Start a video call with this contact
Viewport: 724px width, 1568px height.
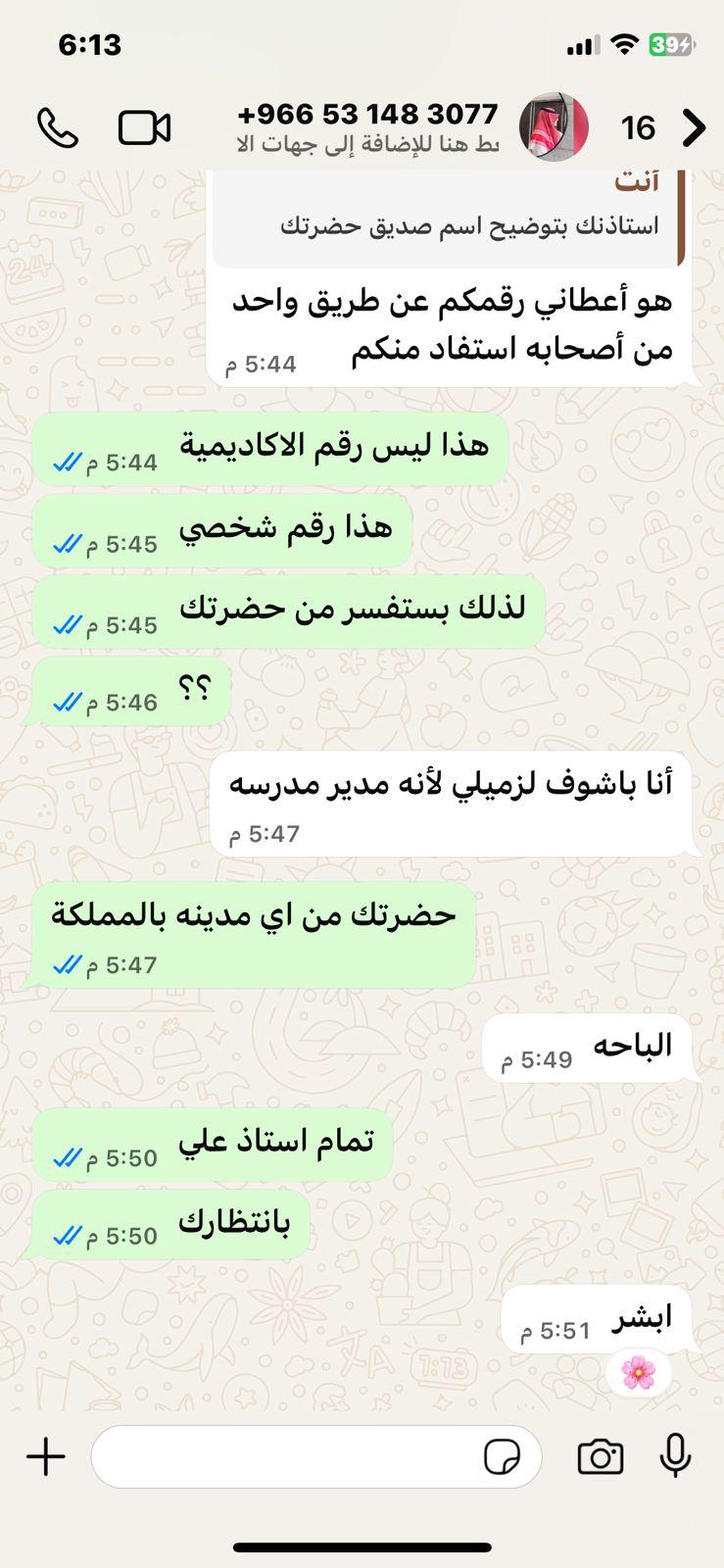tap(145, 128)
